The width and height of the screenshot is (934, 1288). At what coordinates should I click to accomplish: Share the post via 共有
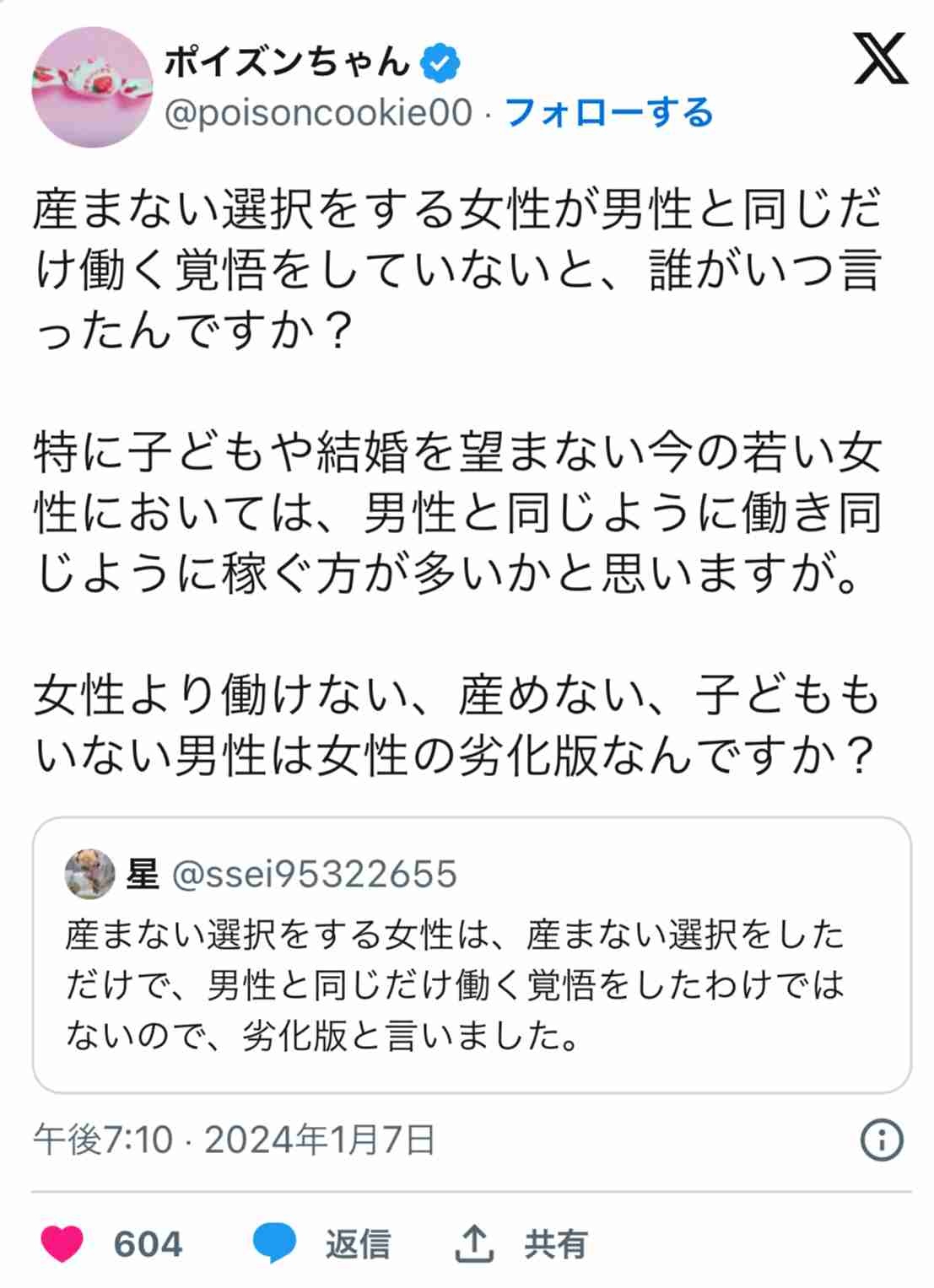pos(521,1243)
